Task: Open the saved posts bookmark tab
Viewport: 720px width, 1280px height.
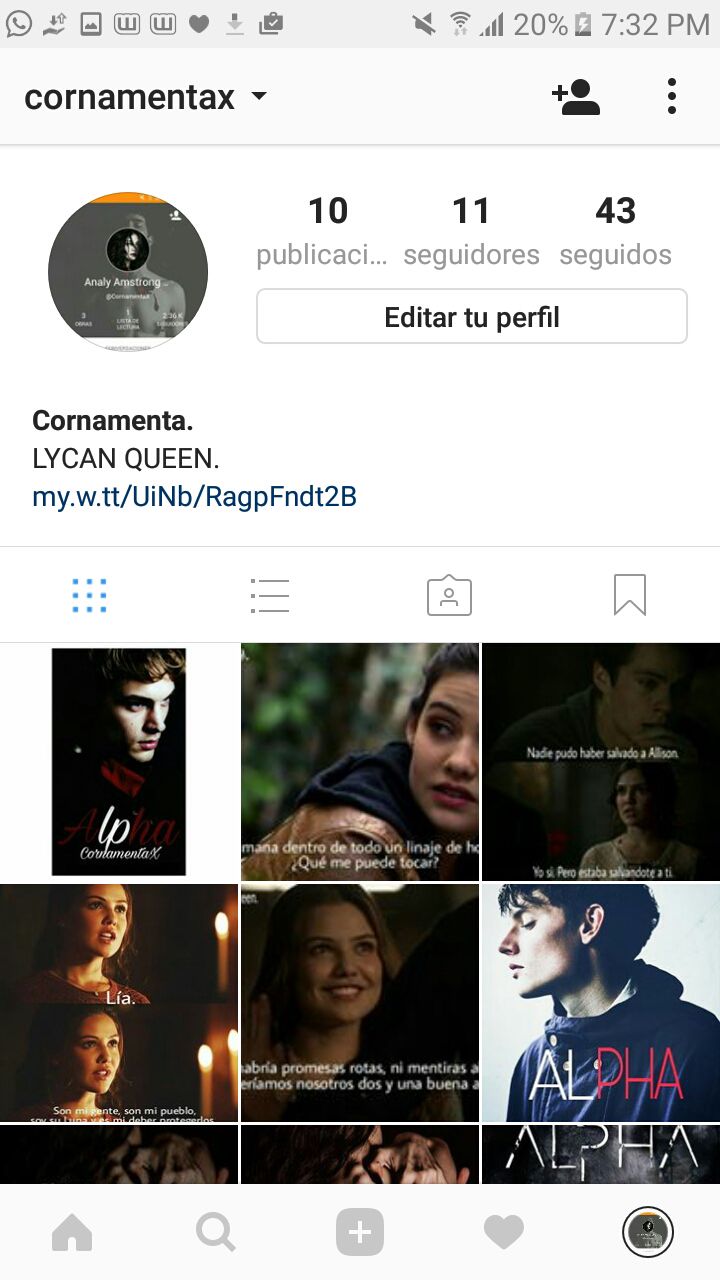Action: (629, 595)
